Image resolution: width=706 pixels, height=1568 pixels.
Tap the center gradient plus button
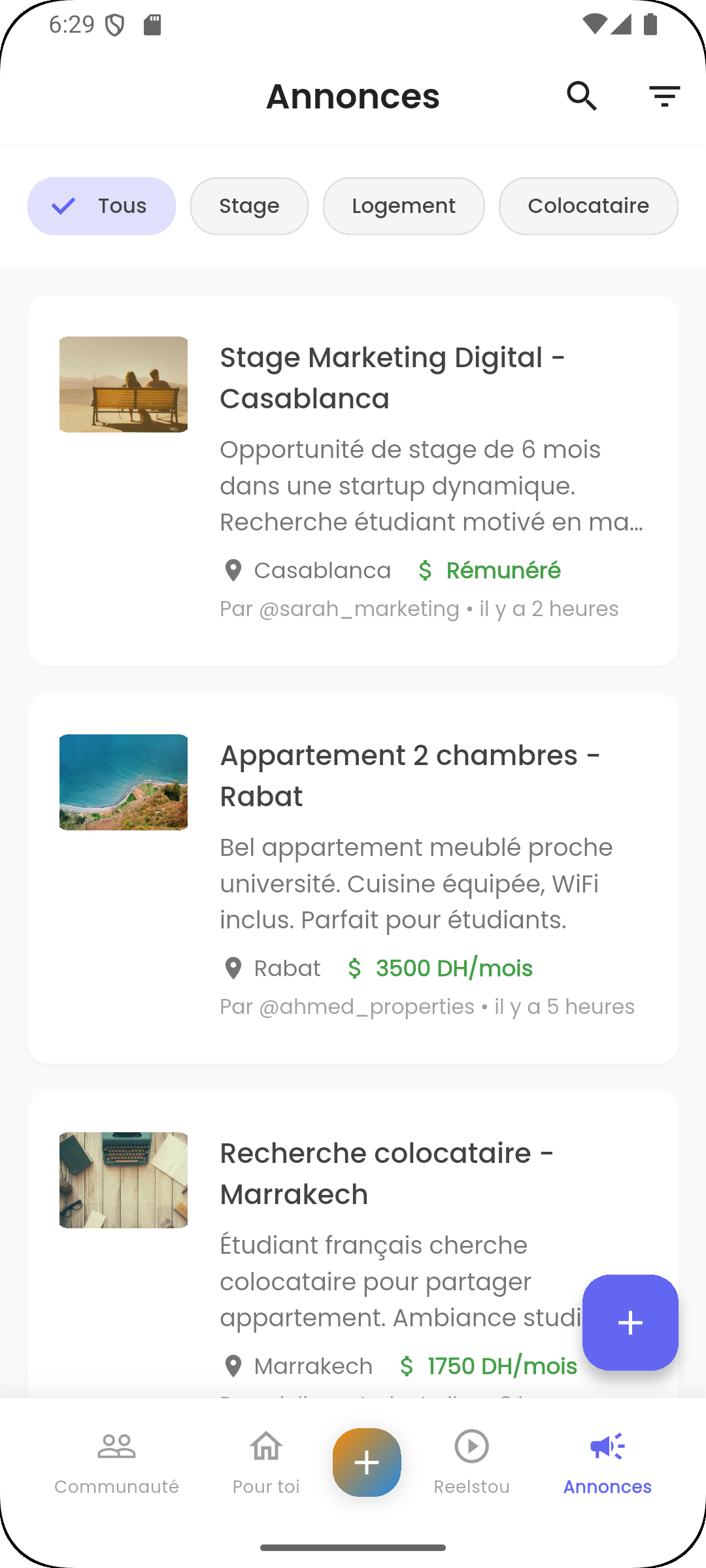[366, 1462]
